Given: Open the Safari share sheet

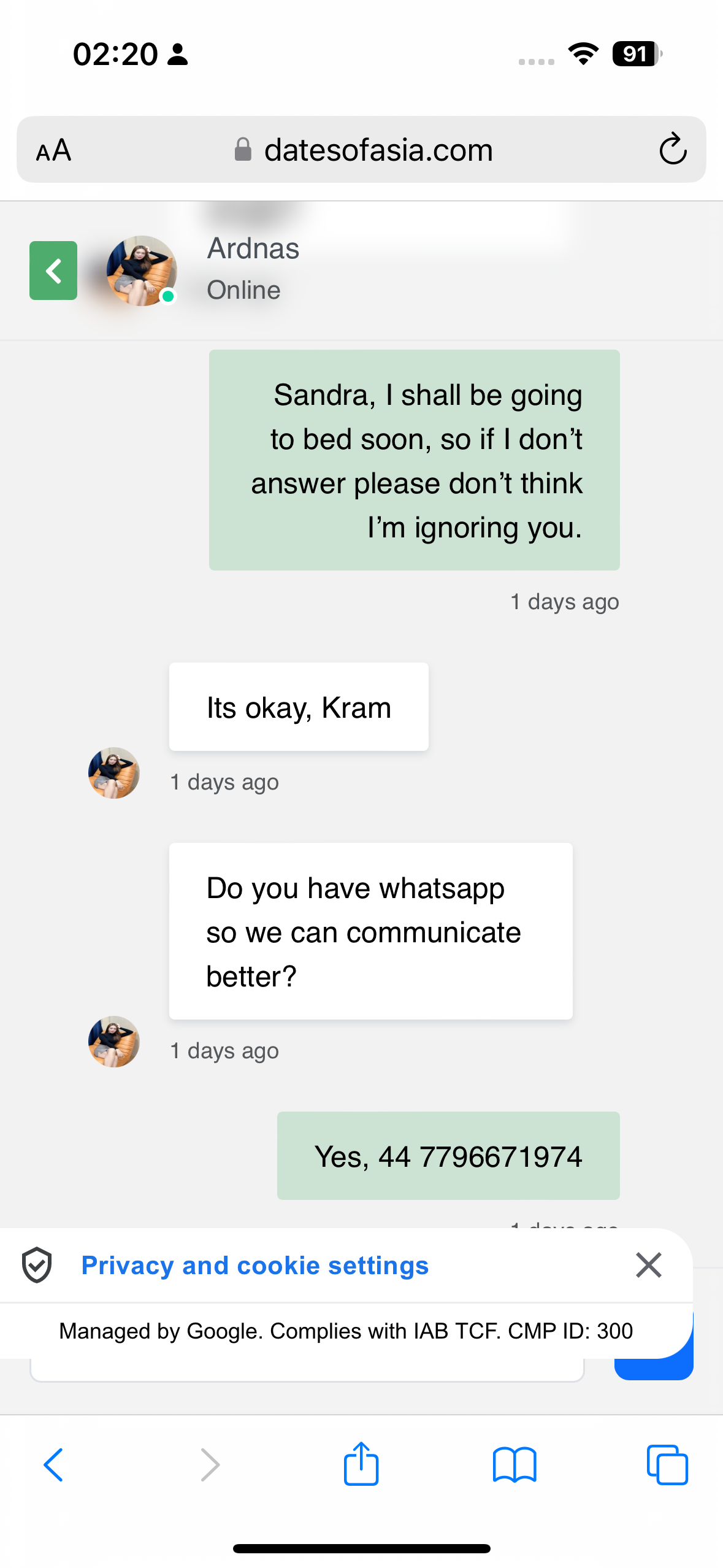Looking at the screenshot, I should [361, 1464].
